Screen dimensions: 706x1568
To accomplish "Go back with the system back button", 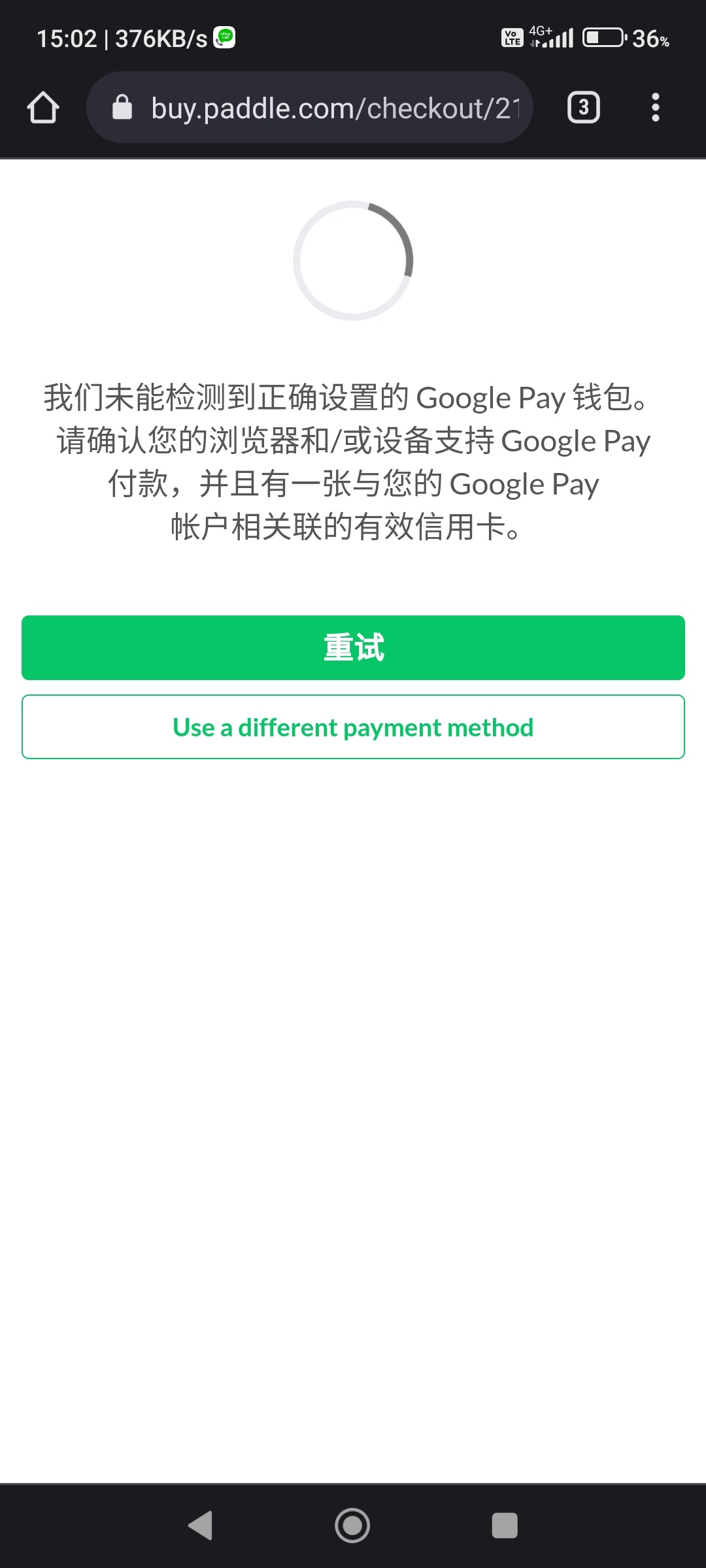I will point(201,1526).
